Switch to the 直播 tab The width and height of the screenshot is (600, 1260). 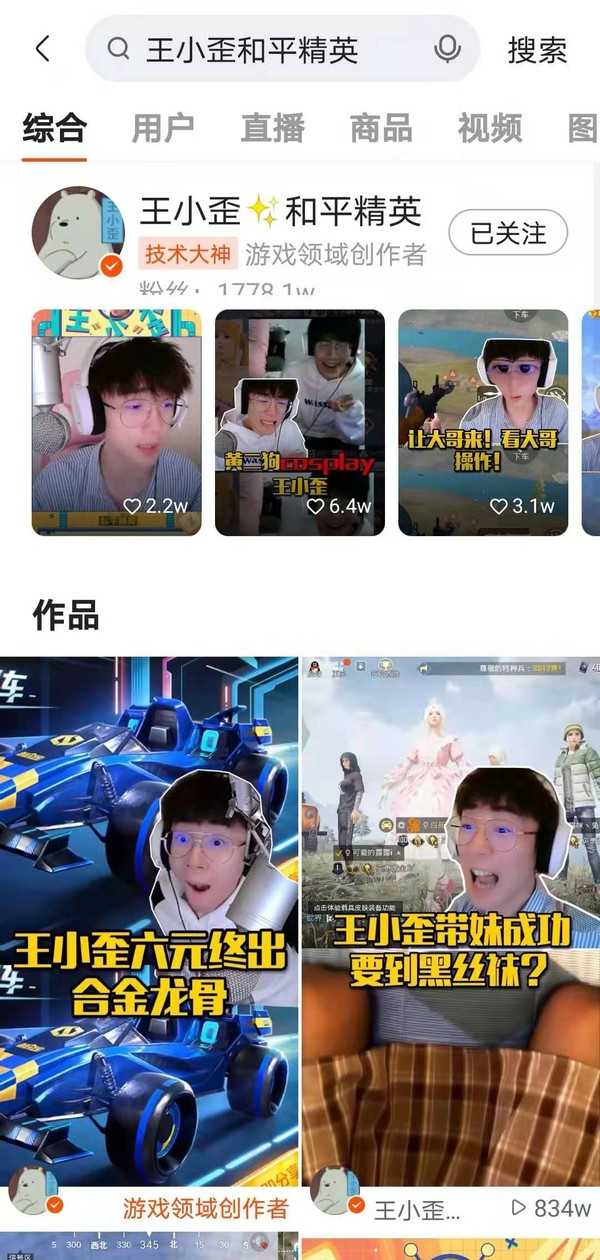(272, 128)
